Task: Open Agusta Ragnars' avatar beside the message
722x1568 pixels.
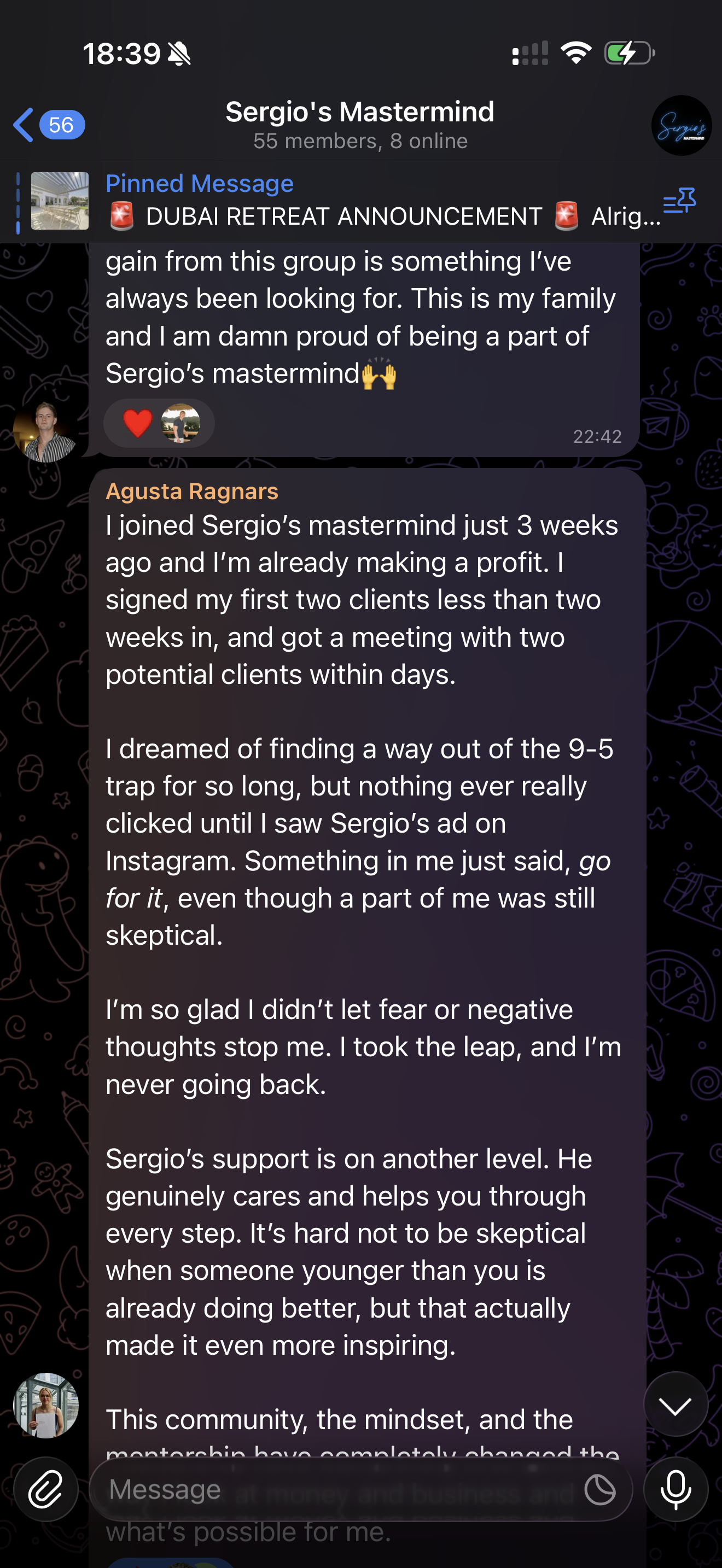Action: pos(45,1406)
